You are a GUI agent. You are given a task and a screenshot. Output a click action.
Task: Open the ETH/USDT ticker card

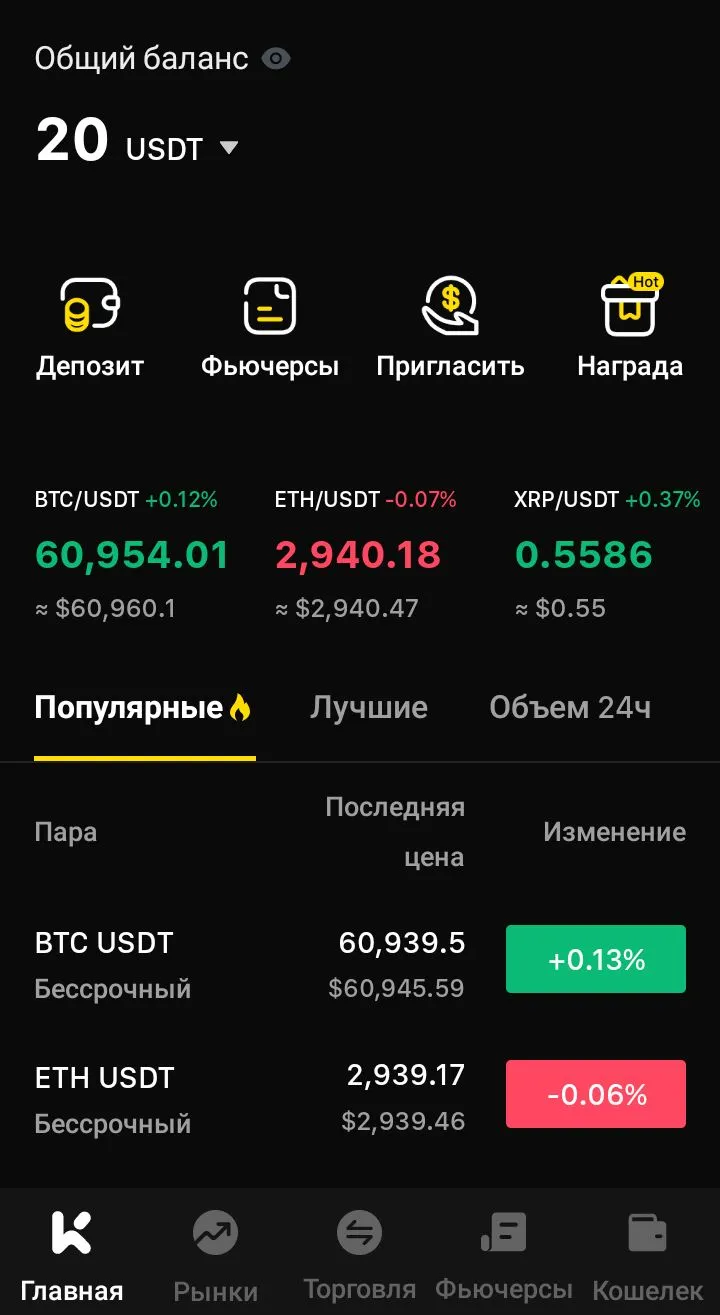coord(366,554)
